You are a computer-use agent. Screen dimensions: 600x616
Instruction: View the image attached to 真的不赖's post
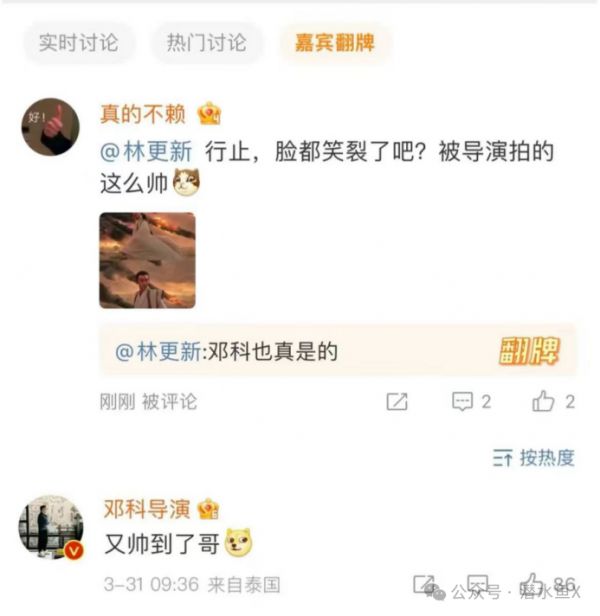tap(147, 260)
